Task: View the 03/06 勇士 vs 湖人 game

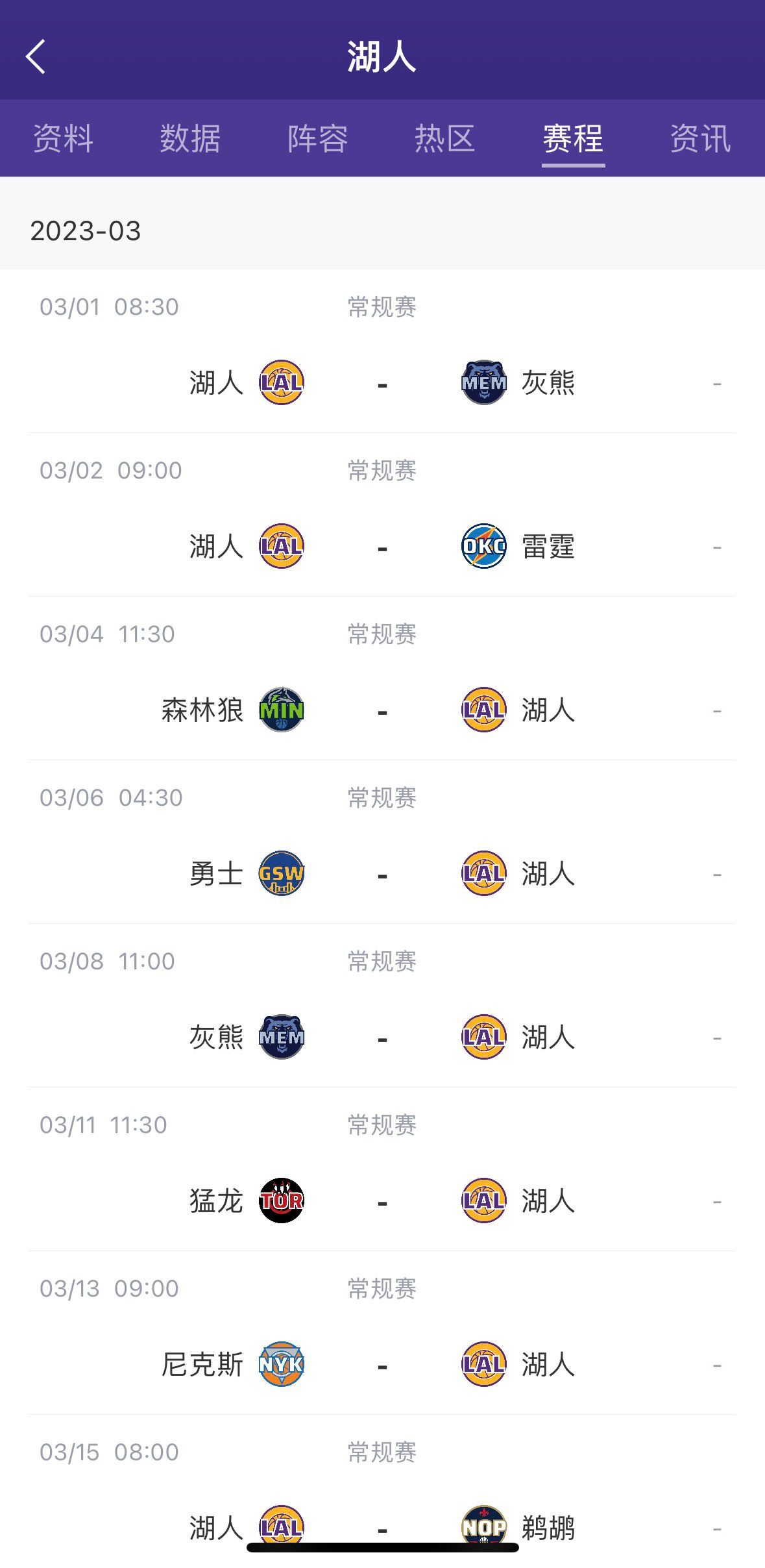Action: 382,842
